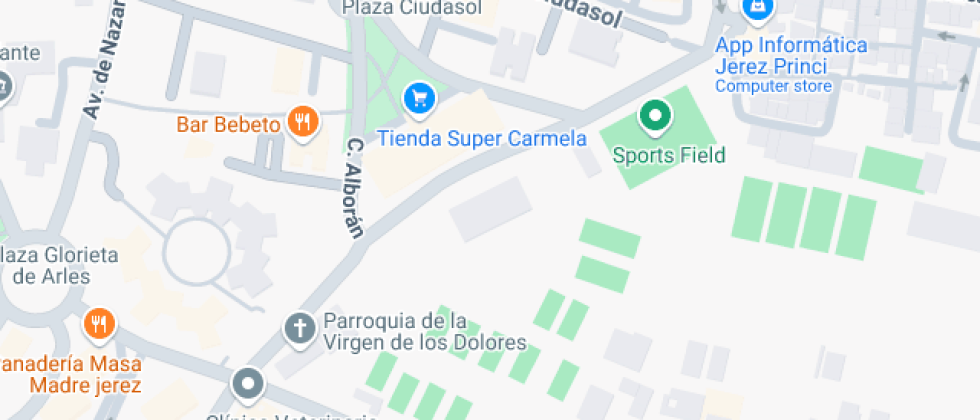Open App Informática Jerez Princi store marker
Screen dimensions: 980x420
click(759, 8)
